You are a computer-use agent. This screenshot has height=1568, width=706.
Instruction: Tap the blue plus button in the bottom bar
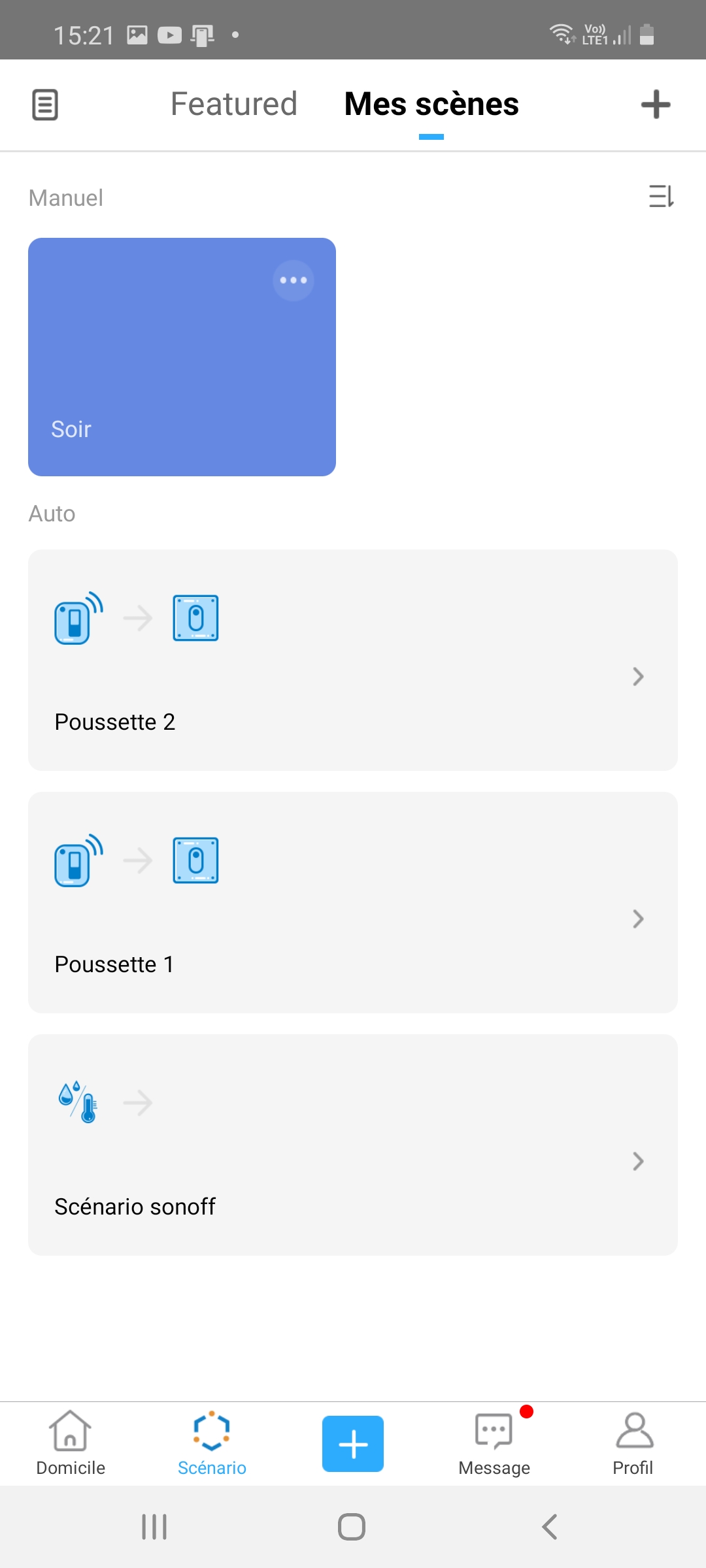[353, 1444]
